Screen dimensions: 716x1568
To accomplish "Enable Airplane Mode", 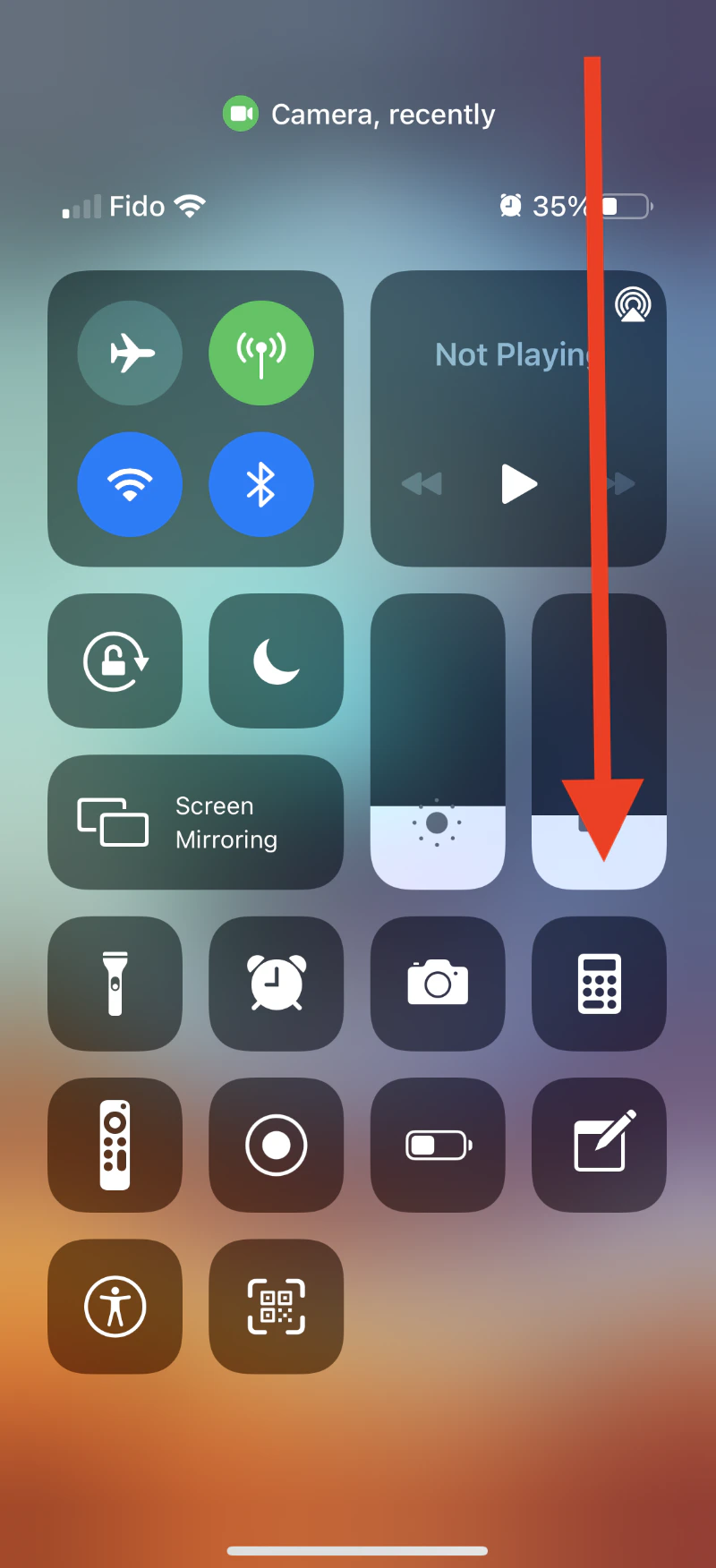I will point(130,353).
